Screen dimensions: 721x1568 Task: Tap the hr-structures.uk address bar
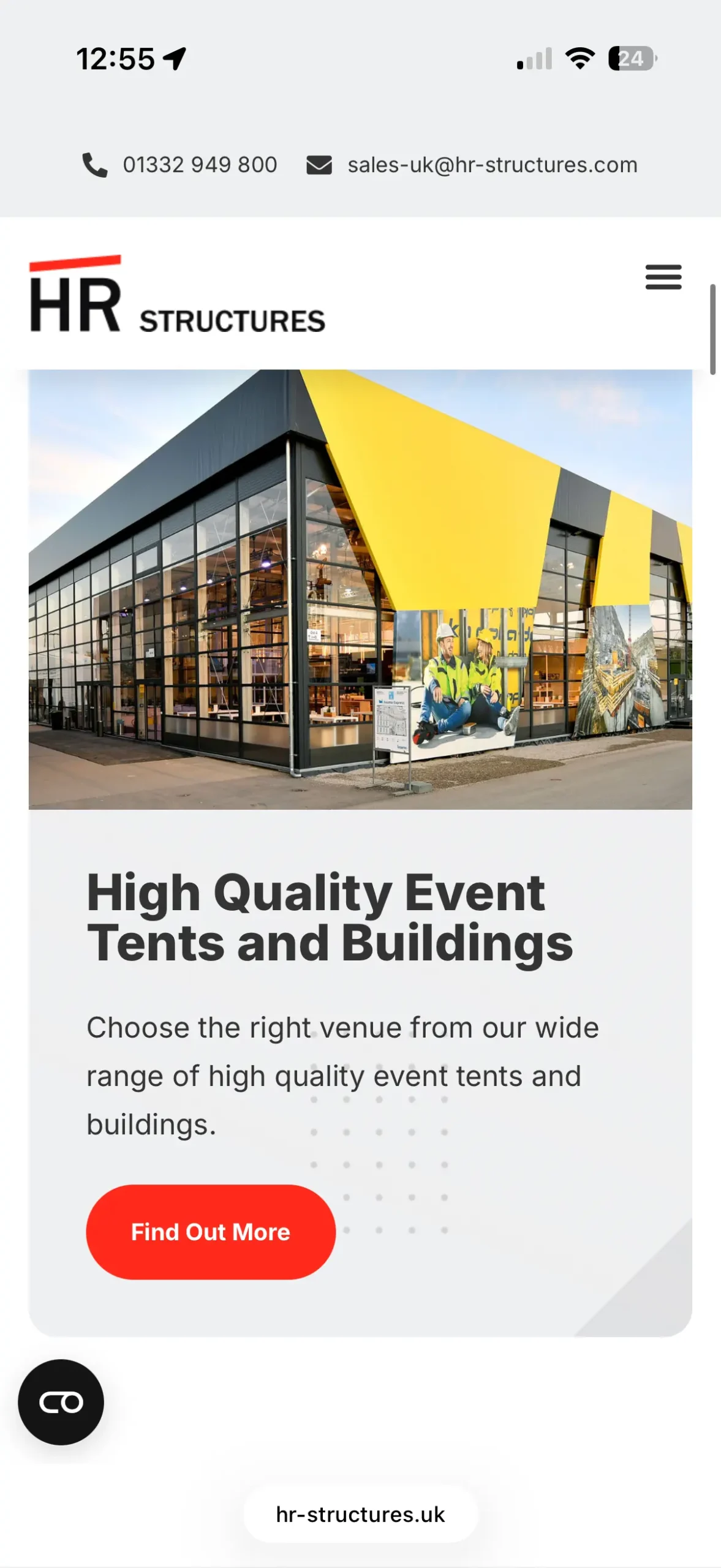(x=360, y=1514)
